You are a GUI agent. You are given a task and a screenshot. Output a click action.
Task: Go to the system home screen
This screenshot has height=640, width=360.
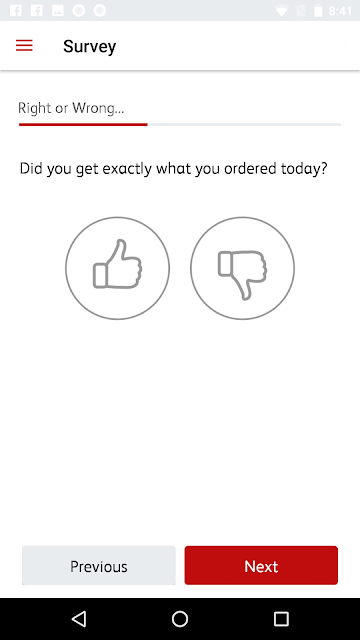(180, 619)
